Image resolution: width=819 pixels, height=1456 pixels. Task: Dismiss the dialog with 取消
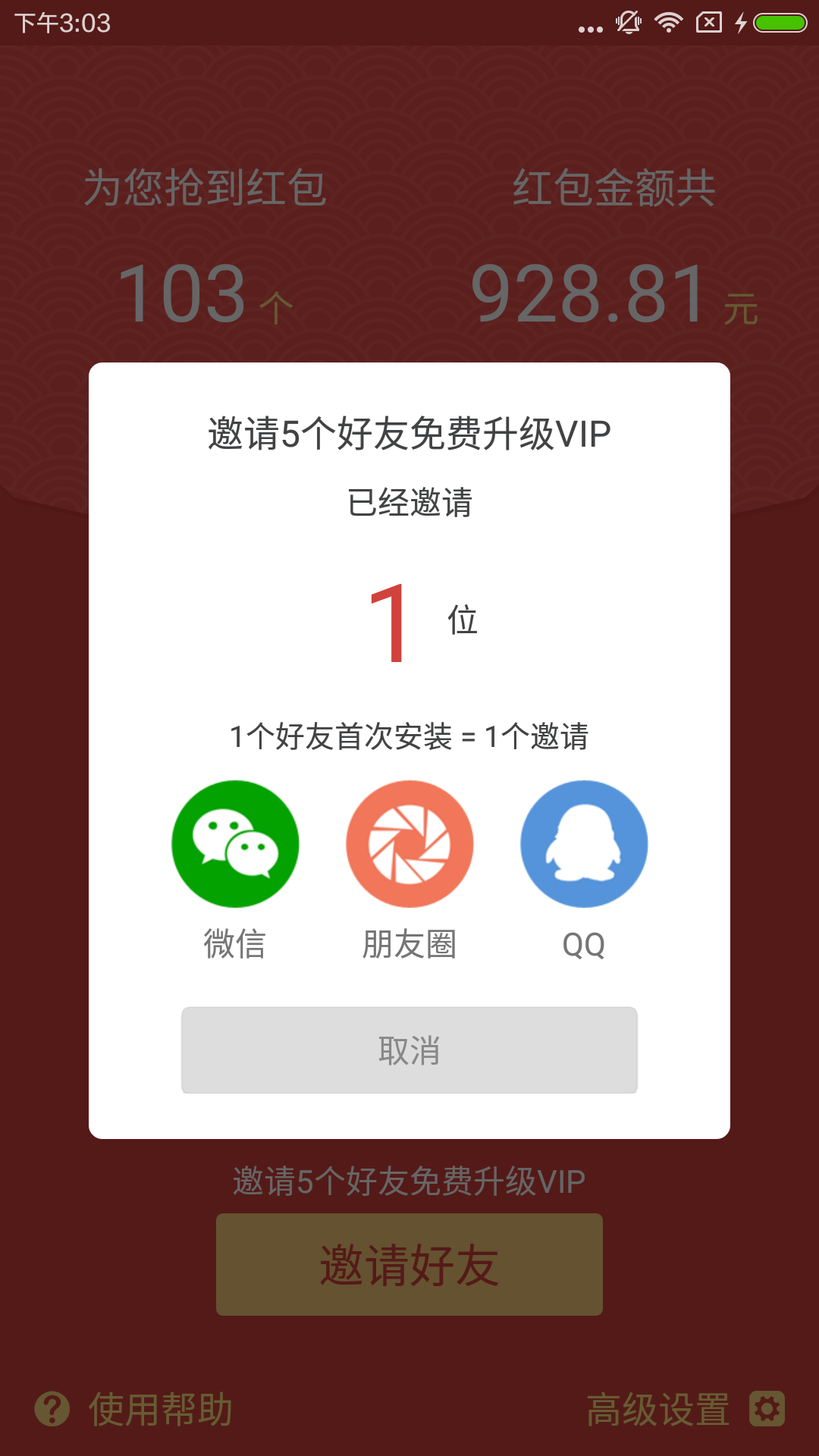click(409, 1050)
